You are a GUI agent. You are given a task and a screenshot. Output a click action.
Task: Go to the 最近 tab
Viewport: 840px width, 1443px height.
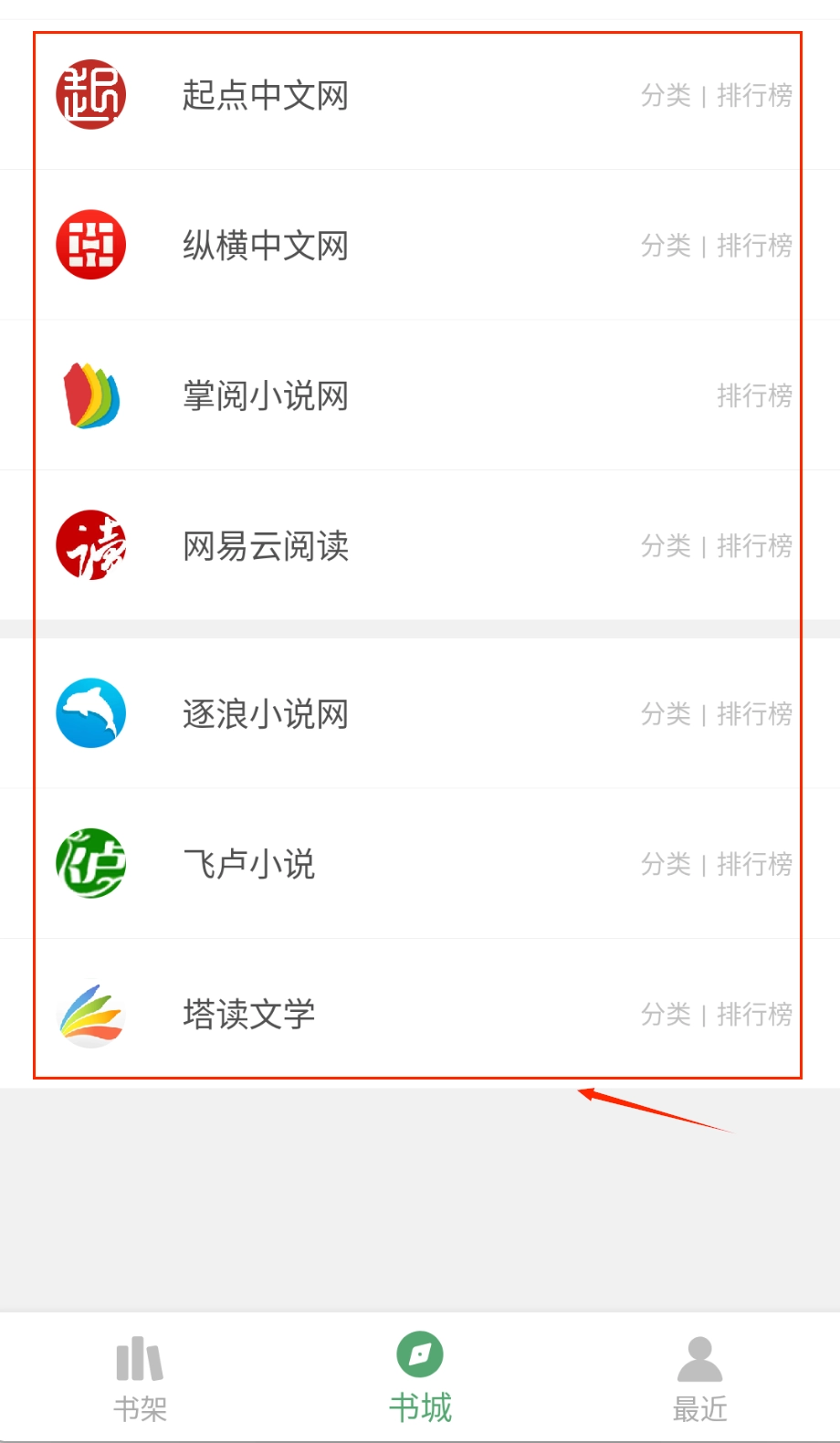pyautogui.click(x=699, y=1379)
